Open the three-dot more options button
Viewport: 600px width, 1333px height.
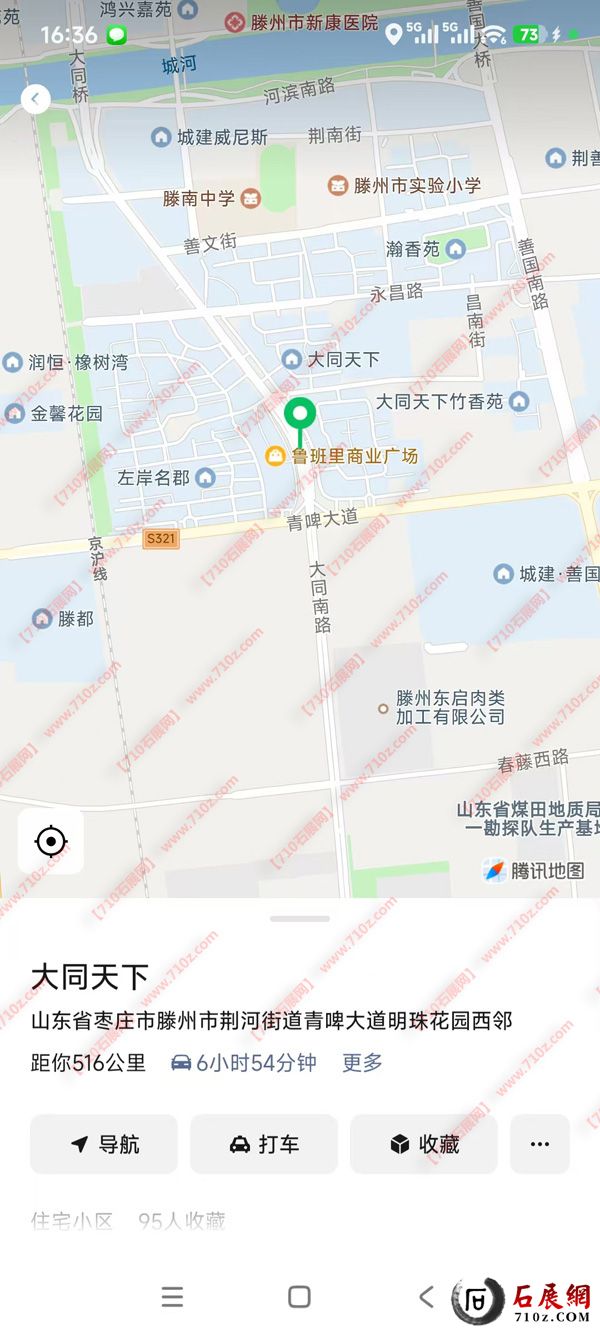click(540, 1144)
